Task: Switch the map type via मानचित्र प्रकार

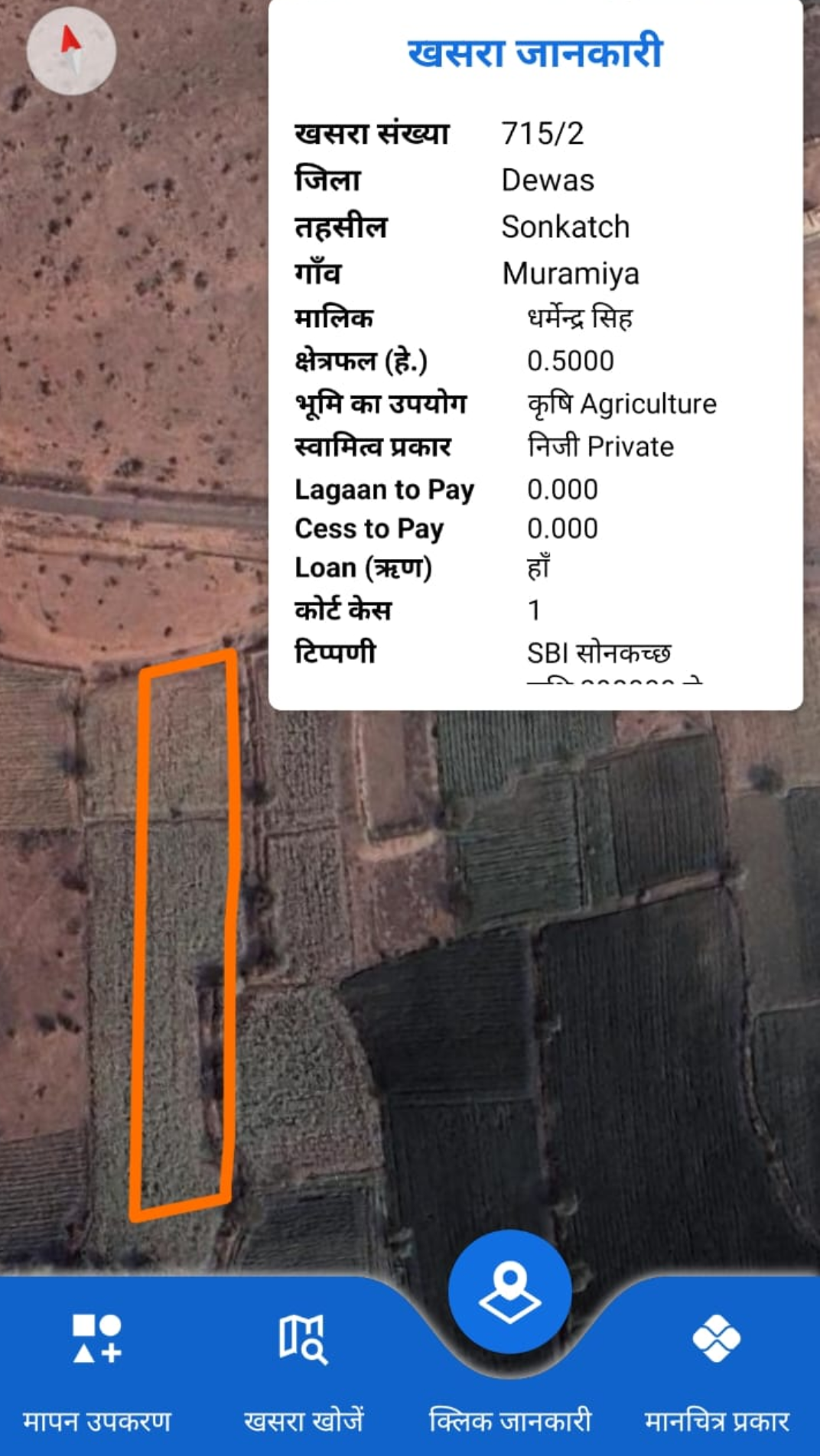Action: tap(716, 1366)
